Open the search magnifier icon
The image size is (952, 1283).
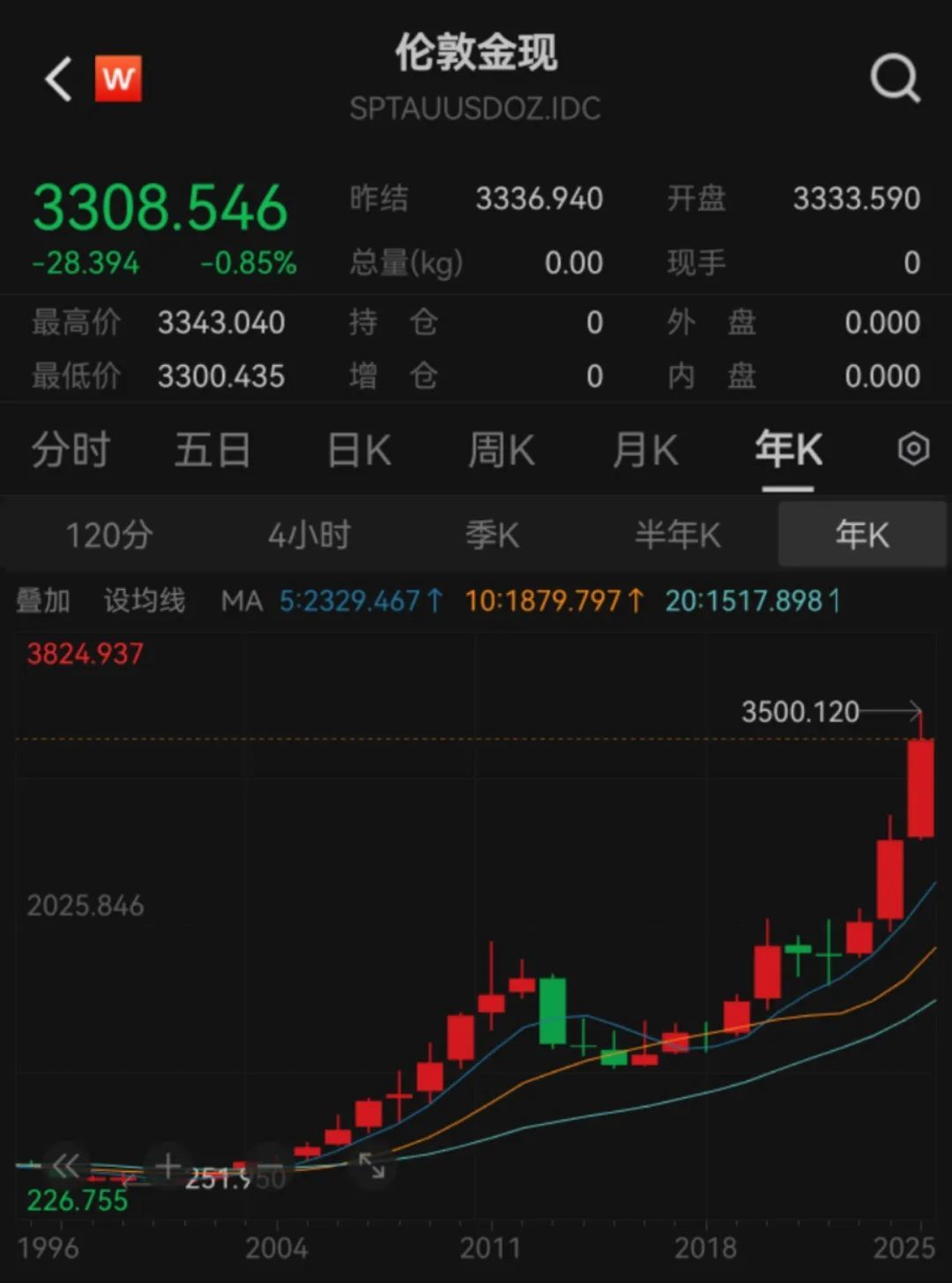point(895,79)
